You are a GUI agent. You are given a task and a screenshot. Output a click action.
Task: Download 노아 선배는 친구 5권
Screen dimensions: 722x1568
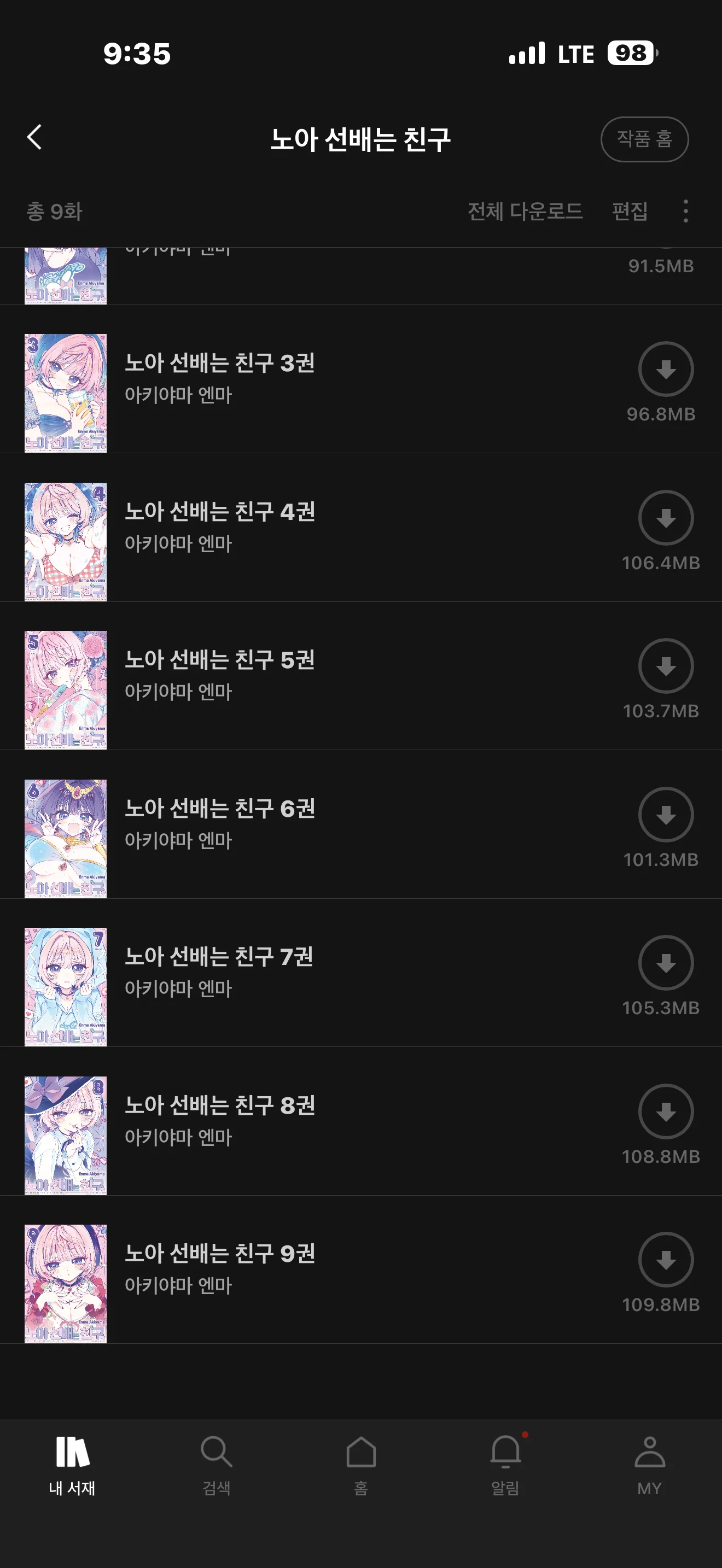[665, 666]
